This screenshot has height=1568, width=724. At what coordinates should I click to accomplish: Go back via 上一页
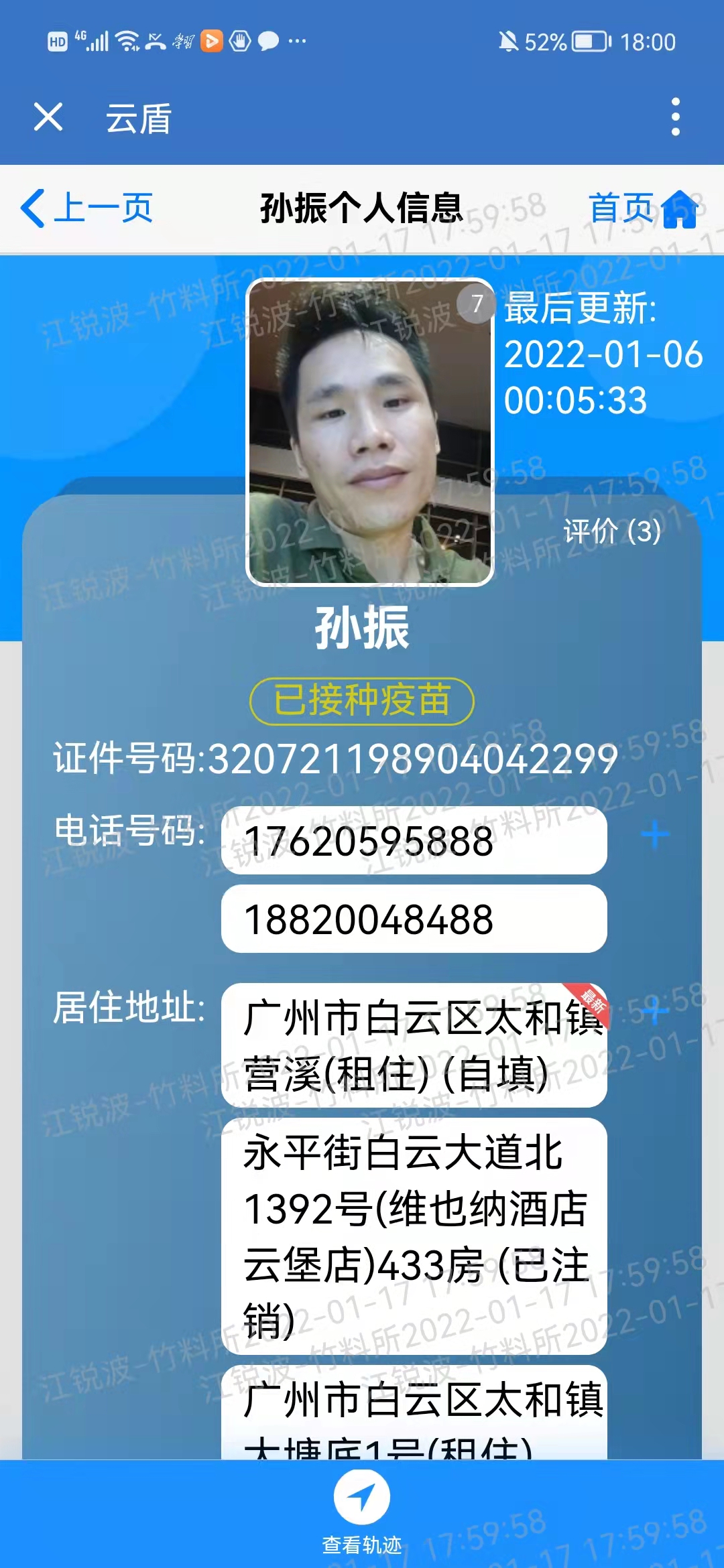pos(87,208)
